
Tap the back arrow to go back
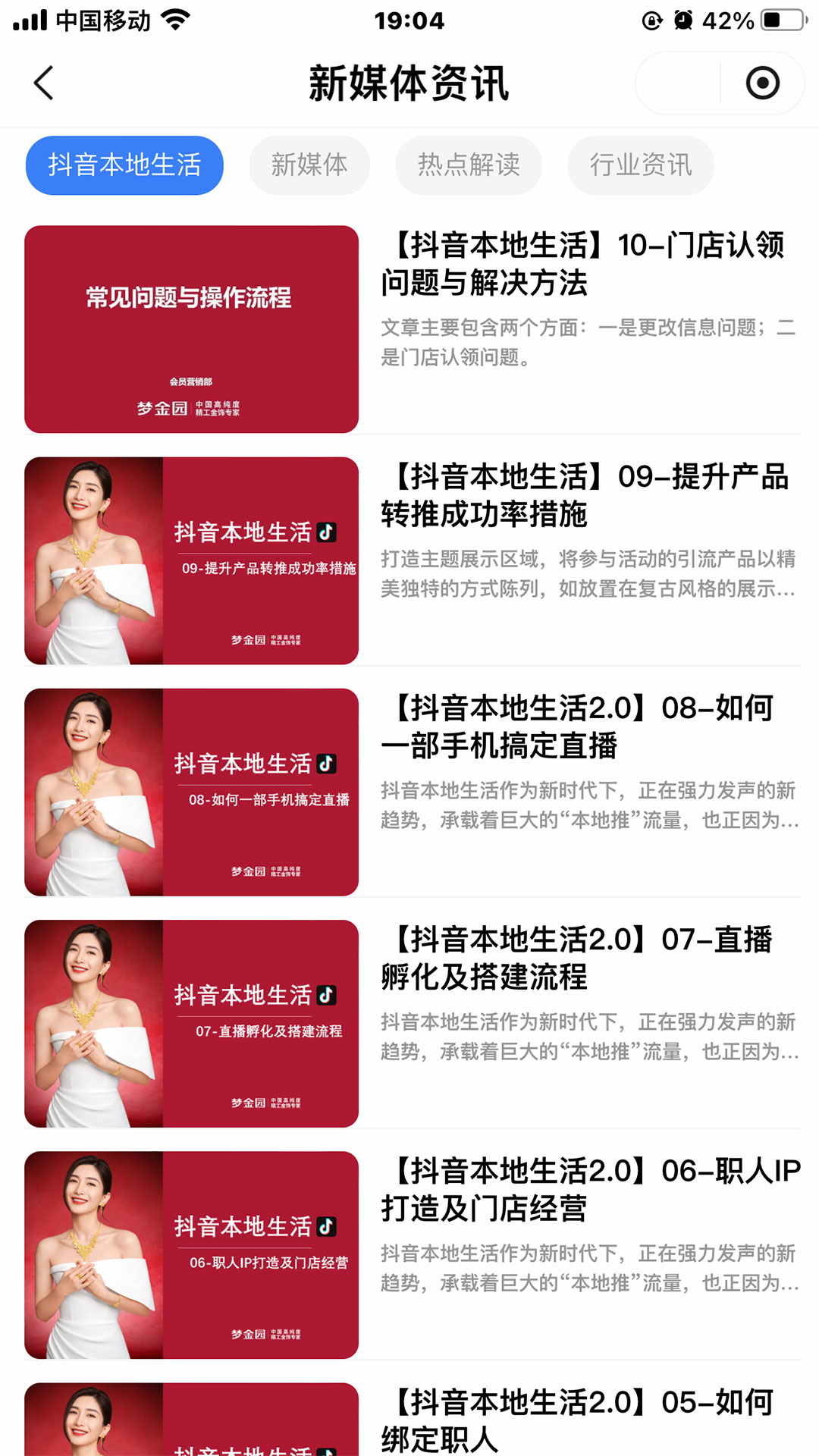tap(43, 83)
